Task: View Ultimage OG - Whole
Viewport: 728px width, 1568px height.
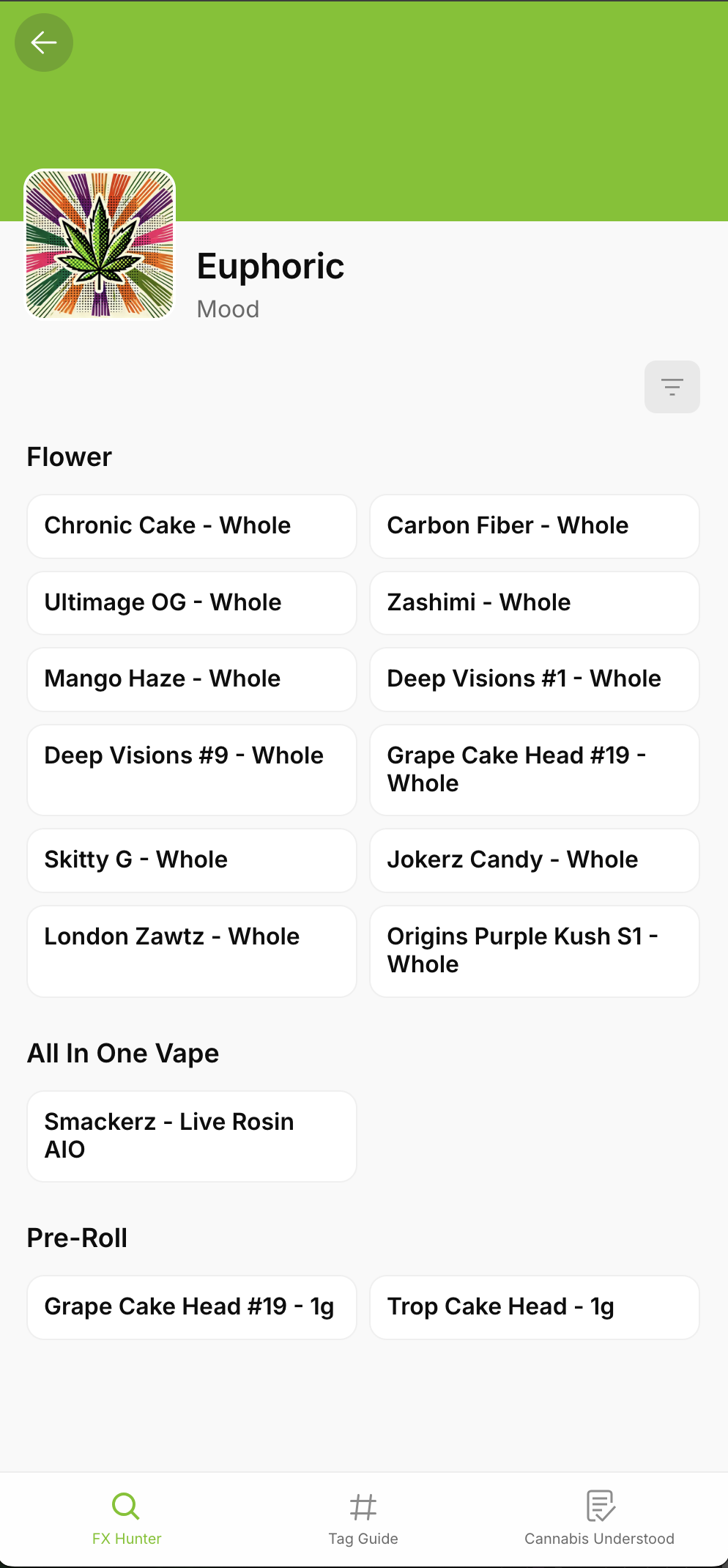Action: pyautogui.click(x=192, y=603)
